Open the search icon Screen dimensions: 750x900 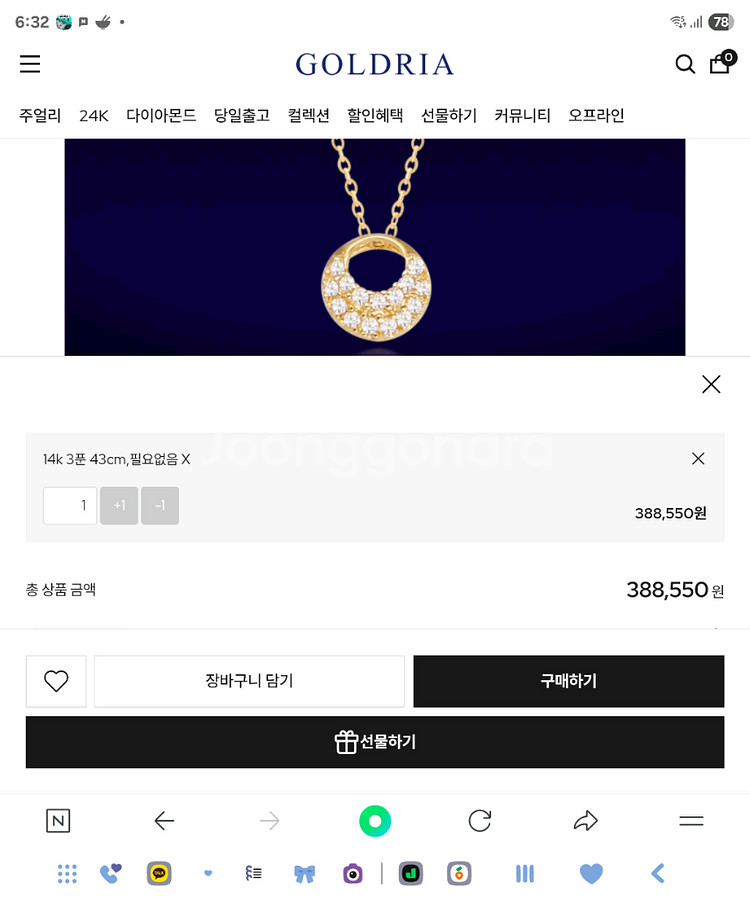(685, 64)
